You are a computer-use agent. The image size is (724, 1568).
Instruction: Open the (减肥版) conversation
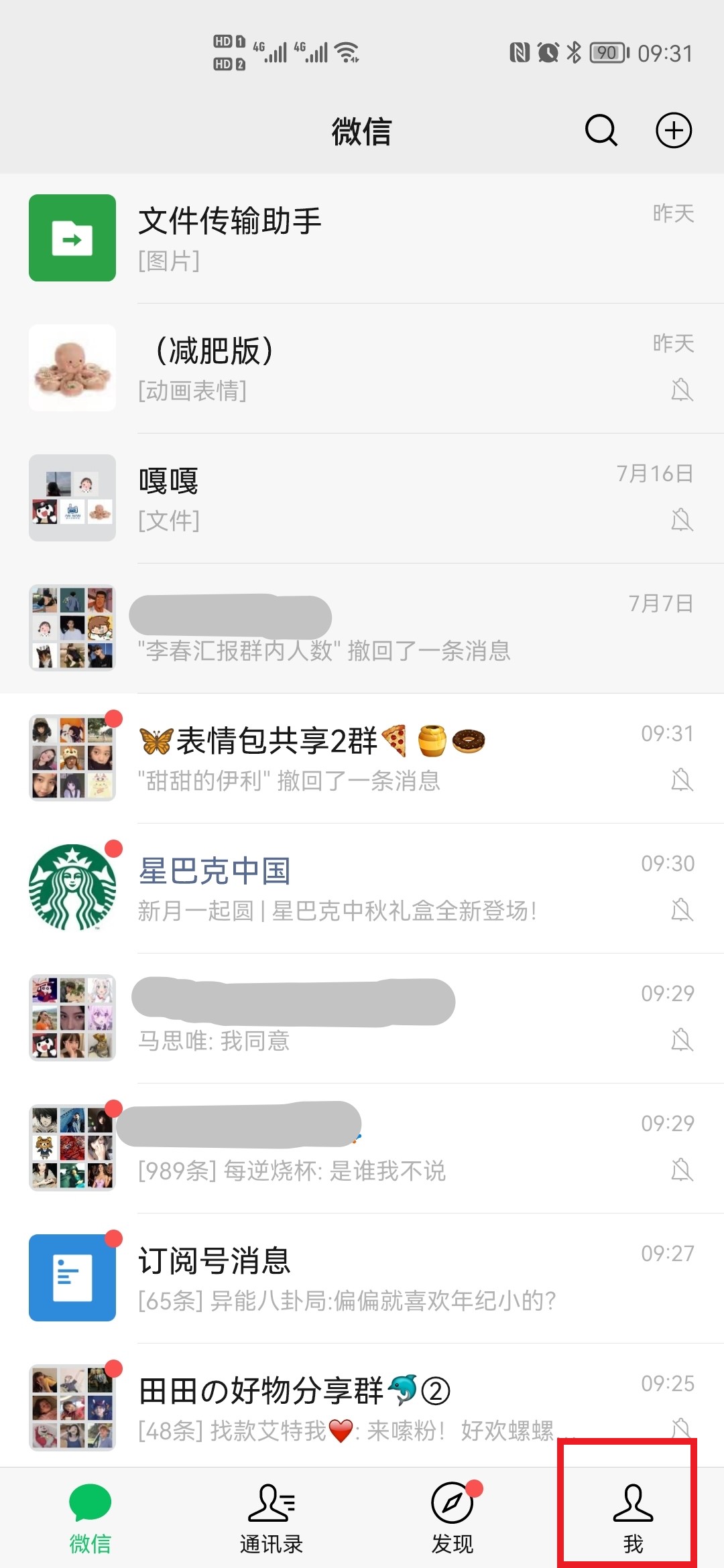[362, 368]
